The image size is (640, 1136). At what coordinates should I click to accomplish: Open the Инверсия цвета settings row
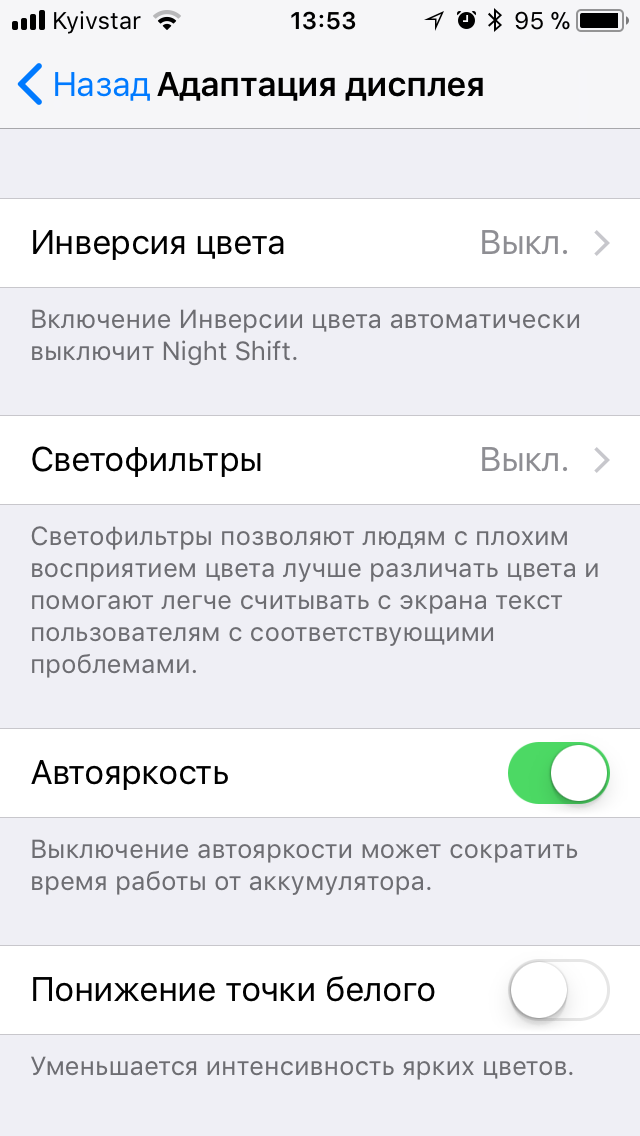[x=320, y=243]
